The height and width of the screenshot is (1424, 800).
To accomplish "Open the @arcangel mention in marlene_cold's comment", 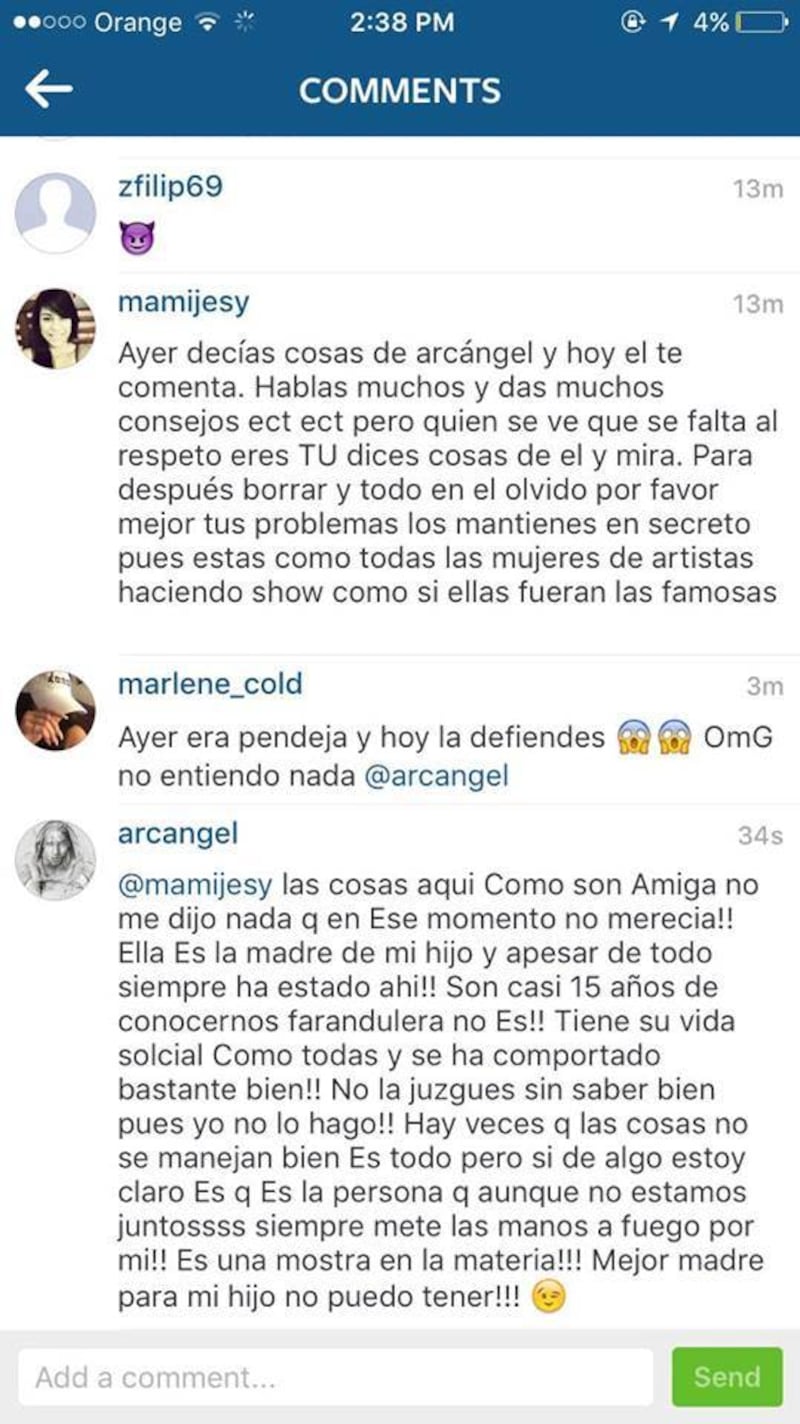I will pyautogui.click(x=436, y=777).
